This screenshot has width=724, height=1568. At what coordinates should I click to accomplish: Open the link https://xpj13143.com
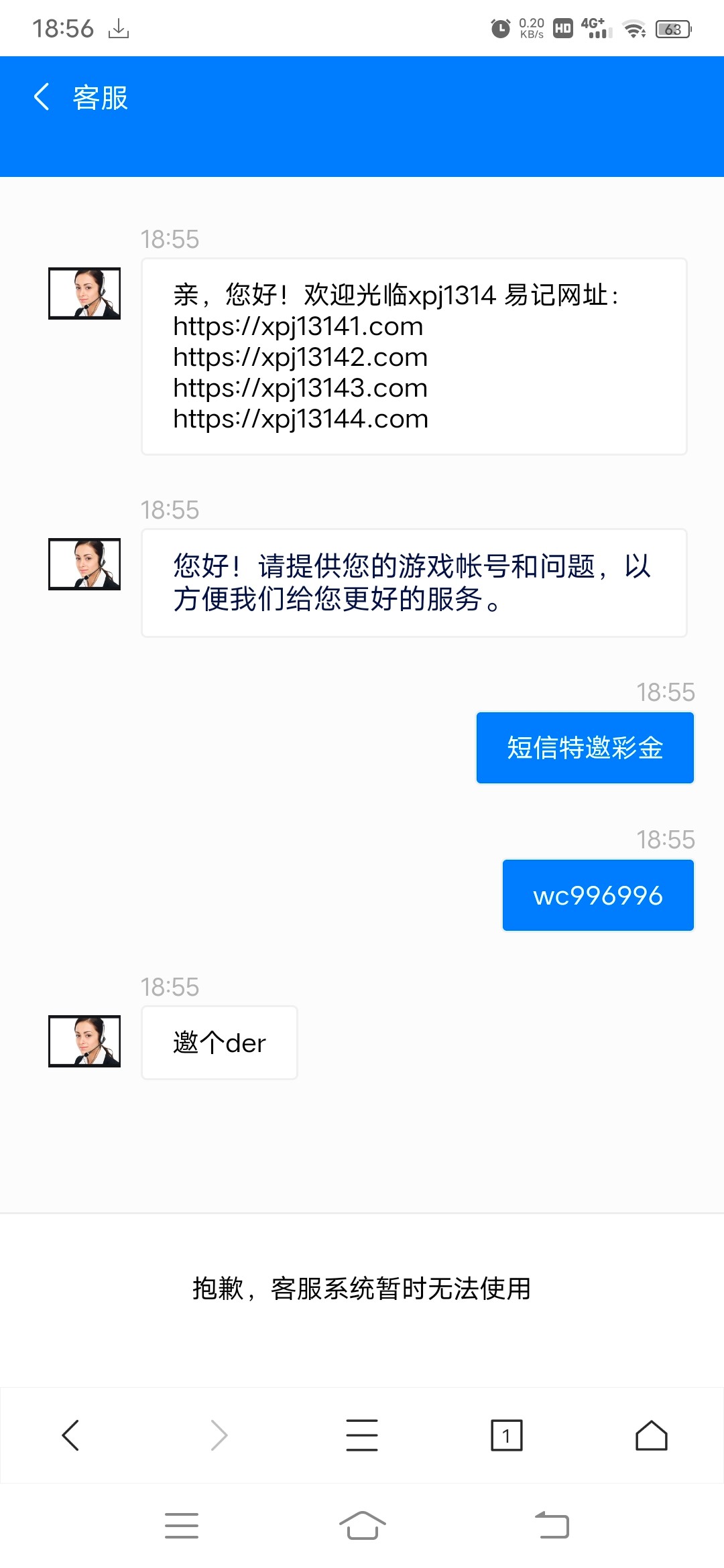click(x=300, y=389)
